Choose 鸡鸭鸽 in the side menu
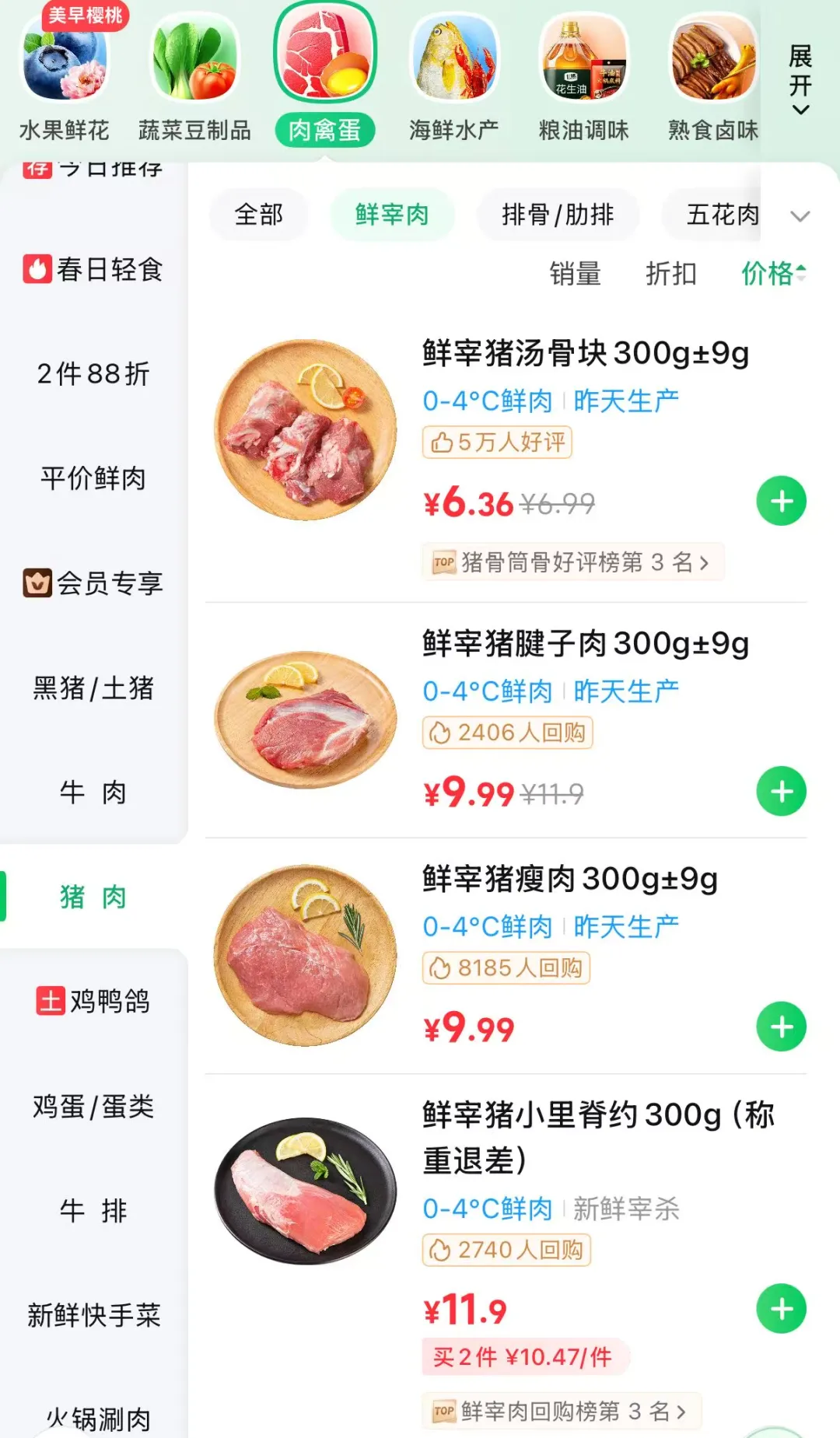This screenshot has width=840, height=1438. [93, 1002]
